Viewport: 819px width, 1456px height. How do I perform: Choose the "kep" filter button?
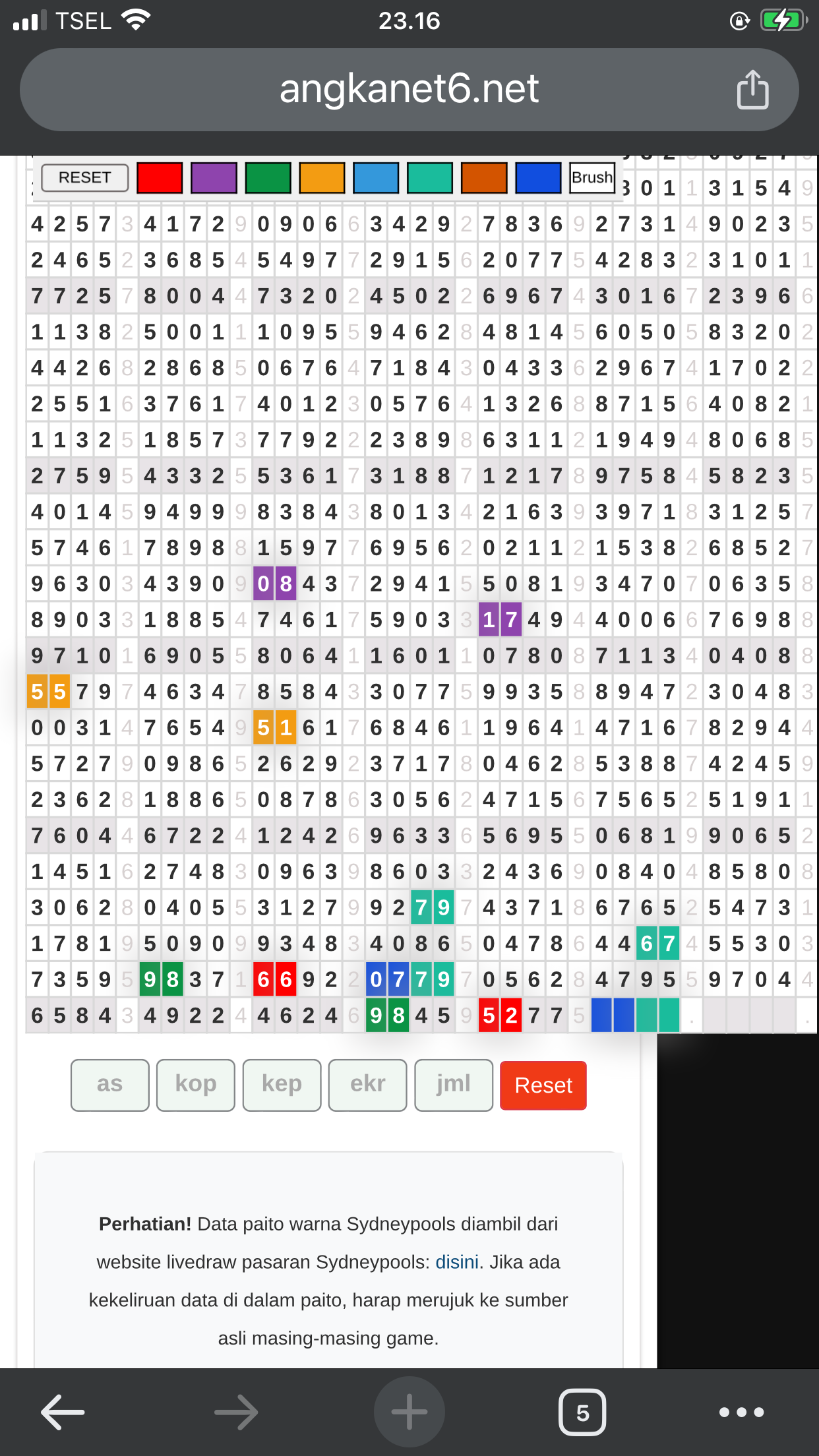point(282,1085)
